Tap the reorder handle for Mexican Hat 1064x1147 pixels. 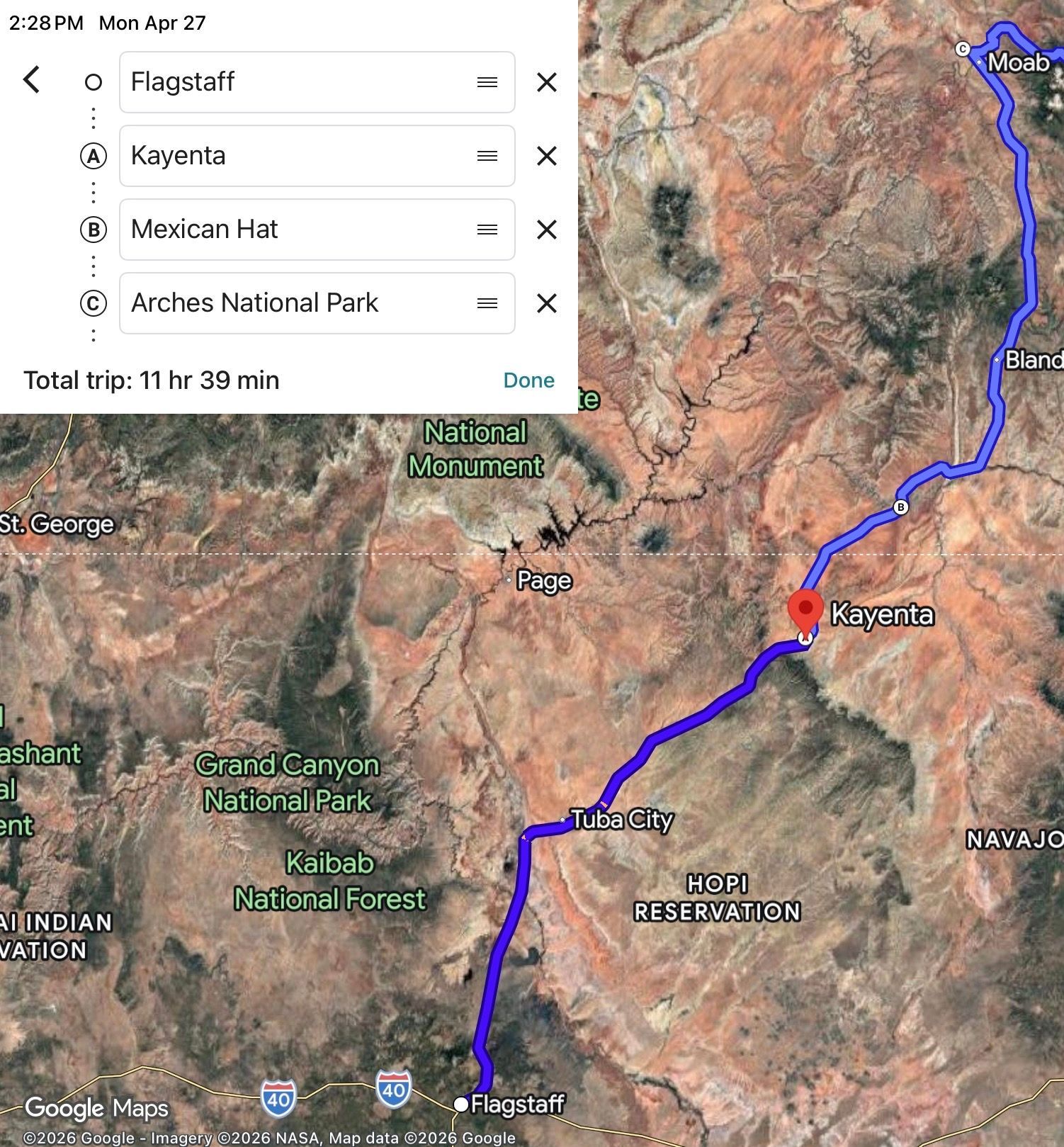487,230
